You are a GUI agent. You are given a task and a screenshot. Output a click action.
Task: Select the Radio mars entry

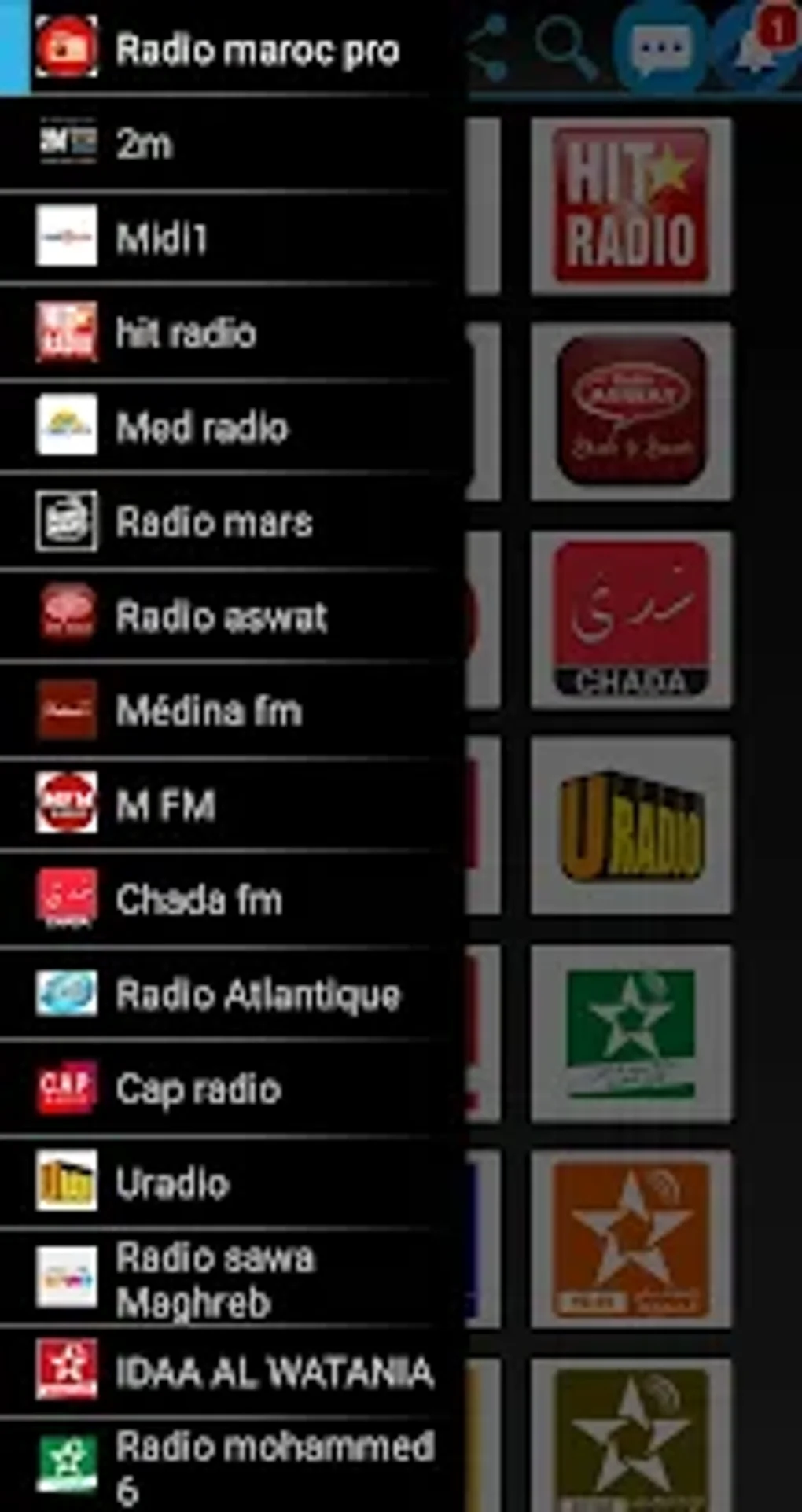point(228,521)
